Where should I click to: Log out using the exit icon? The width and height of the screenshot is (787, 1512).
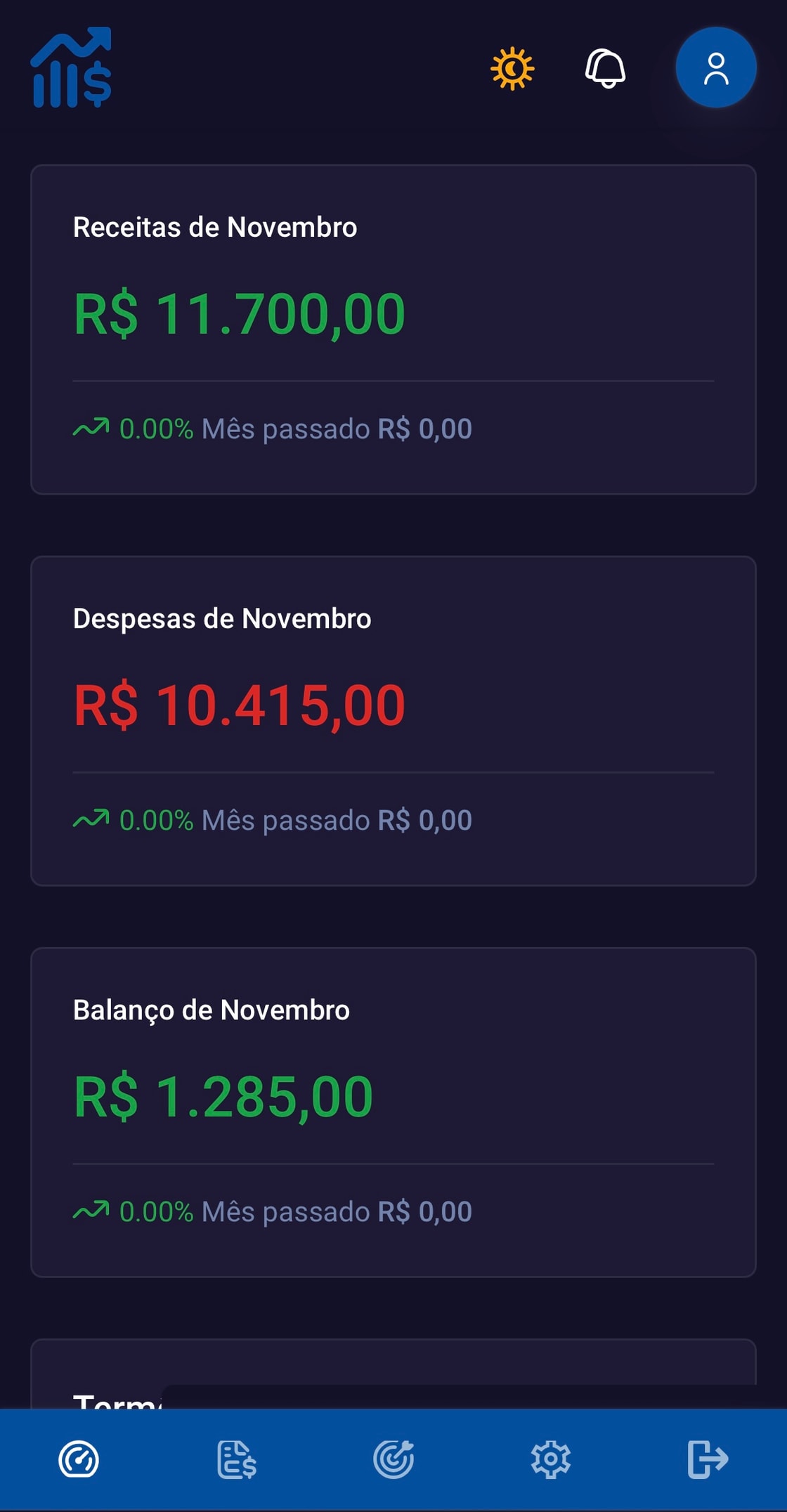click(x=708, y=1459)
